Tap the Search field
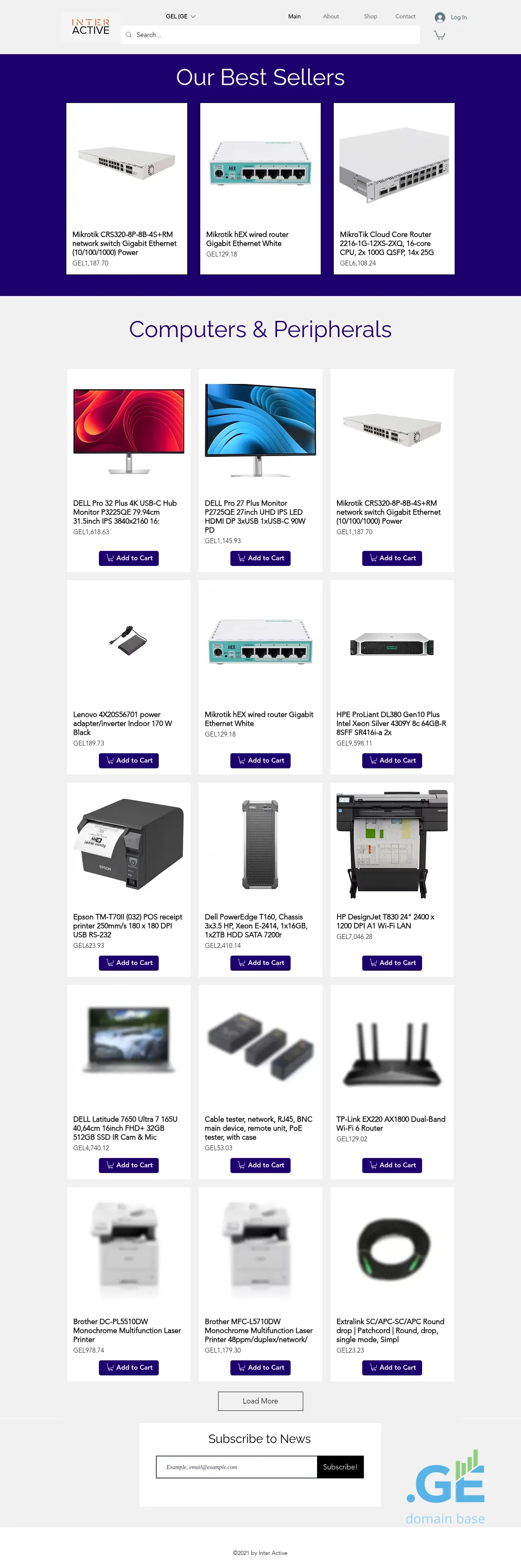The image size is (521, 1568). (270, 35)
